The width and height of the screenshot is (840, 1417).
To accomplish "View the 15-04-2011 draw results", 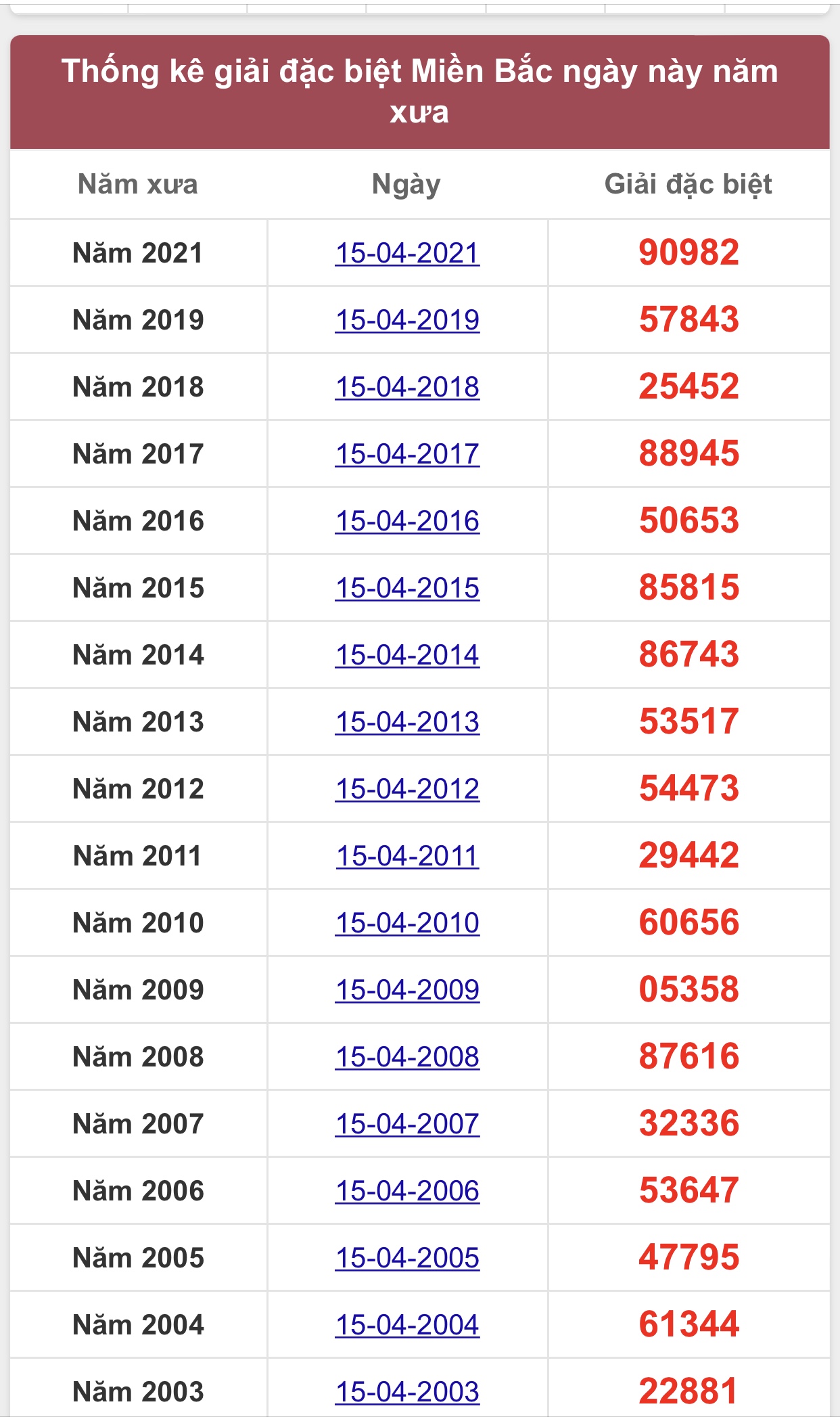I will tap(407, 856).
